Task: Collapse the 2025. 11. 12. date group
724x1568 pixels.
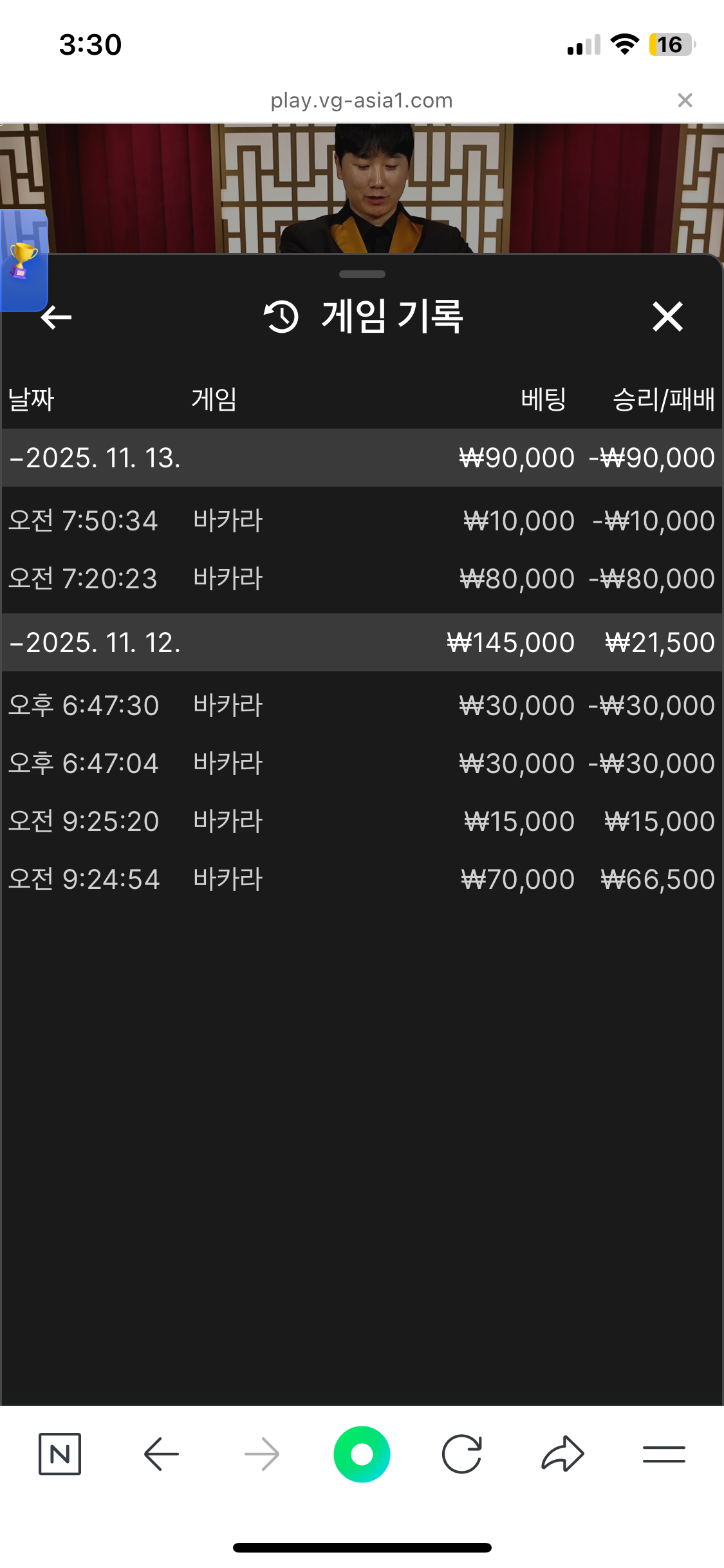Action: pos(17,643)
